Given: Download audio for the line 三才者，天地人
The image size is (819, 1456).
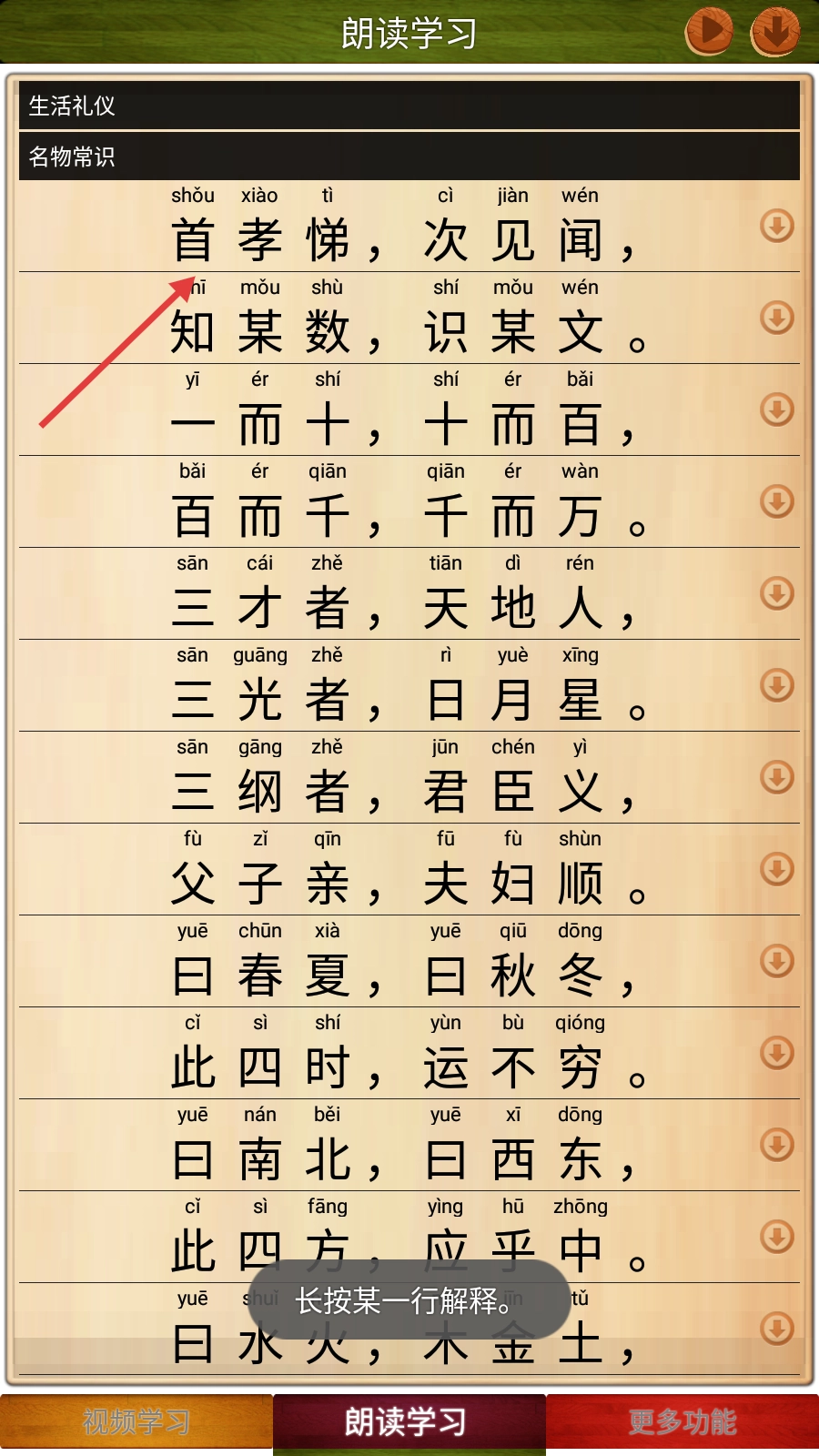Looking at the screenshot, I should pyautogui.click(x=777, y=593).
